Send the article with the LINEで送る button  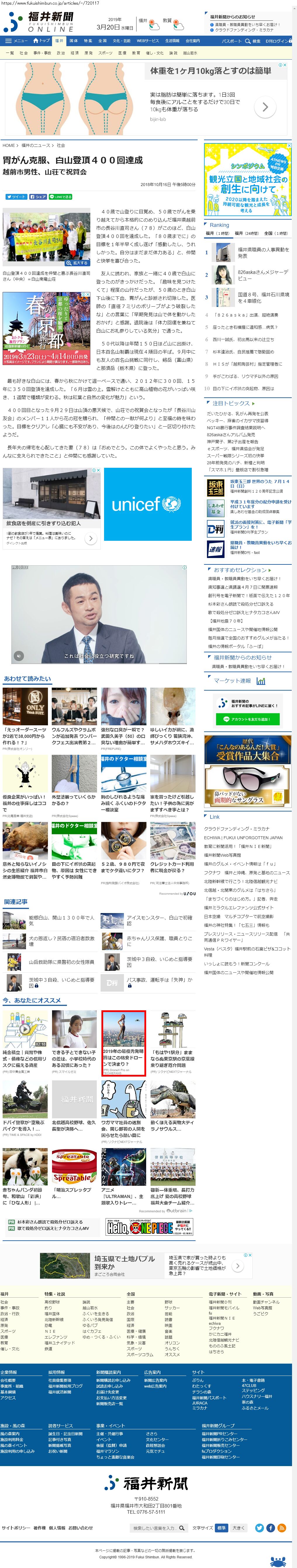pyautogui.click(x=61, y=197)
